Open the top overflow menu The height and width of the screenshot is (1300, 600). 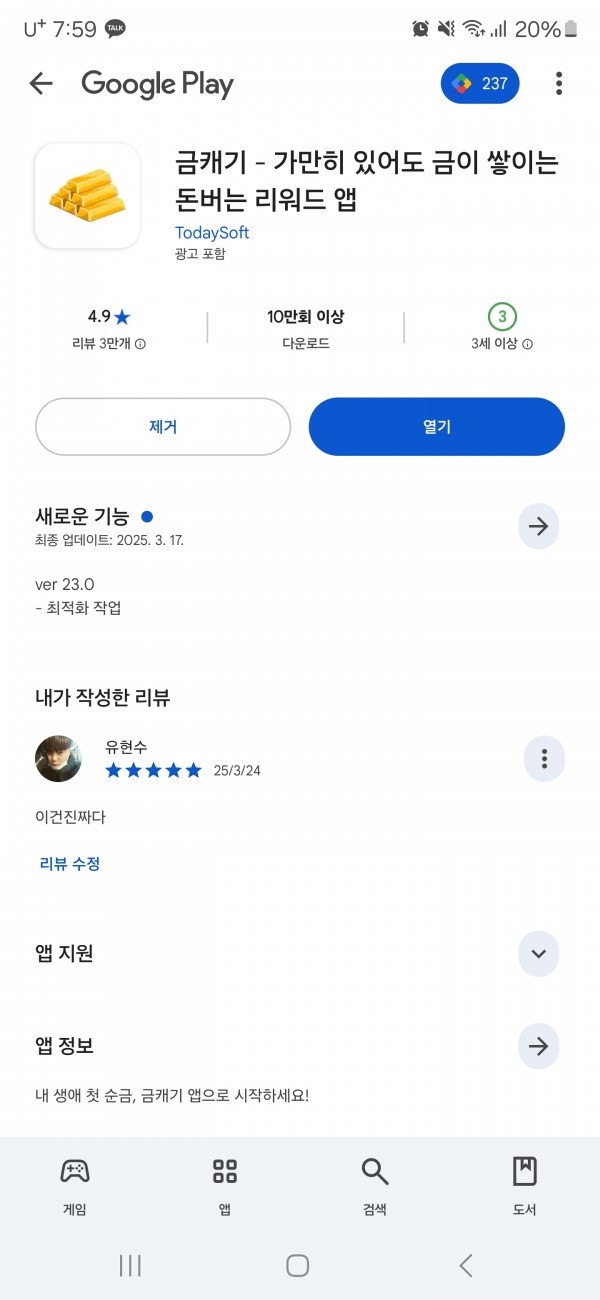(x=559, y=84)
